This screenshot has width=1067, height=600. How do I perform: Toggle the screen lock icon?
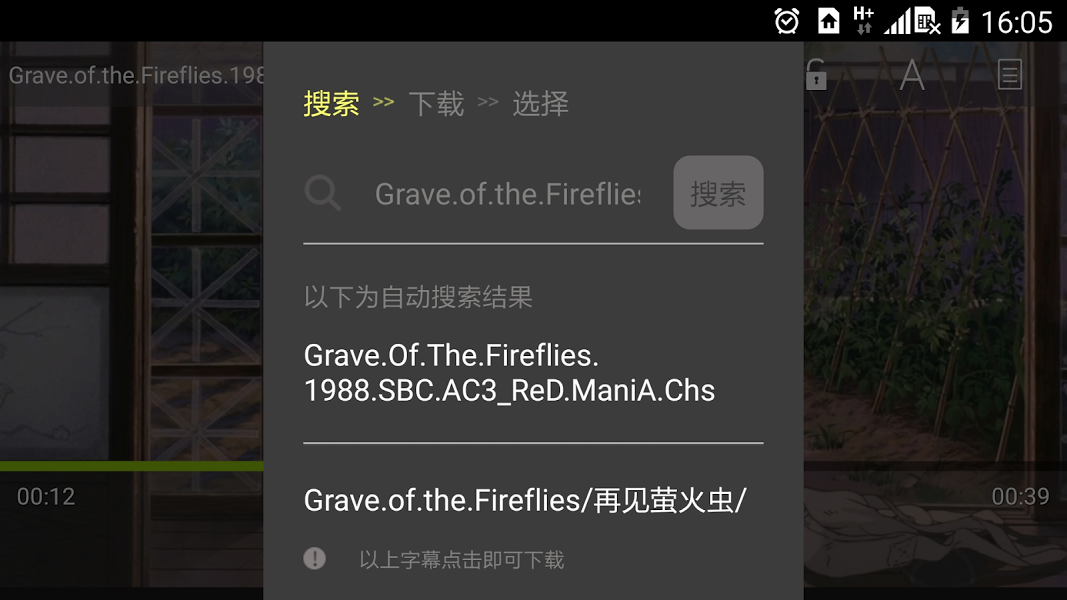pyautogui.click(x=816, y=75)
